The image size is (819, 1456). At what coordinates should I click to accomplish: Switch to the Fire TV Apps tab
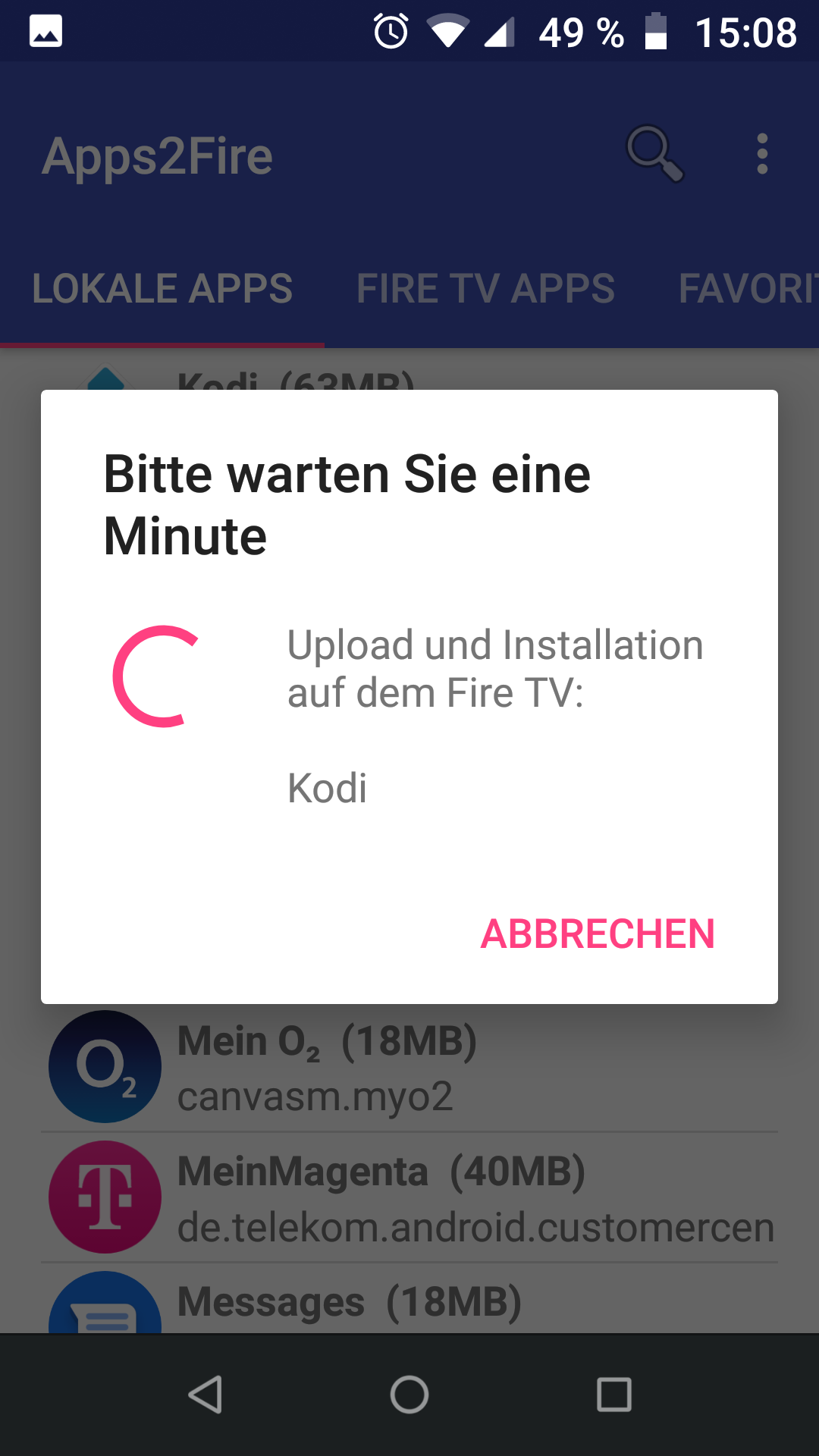[485, 289]
